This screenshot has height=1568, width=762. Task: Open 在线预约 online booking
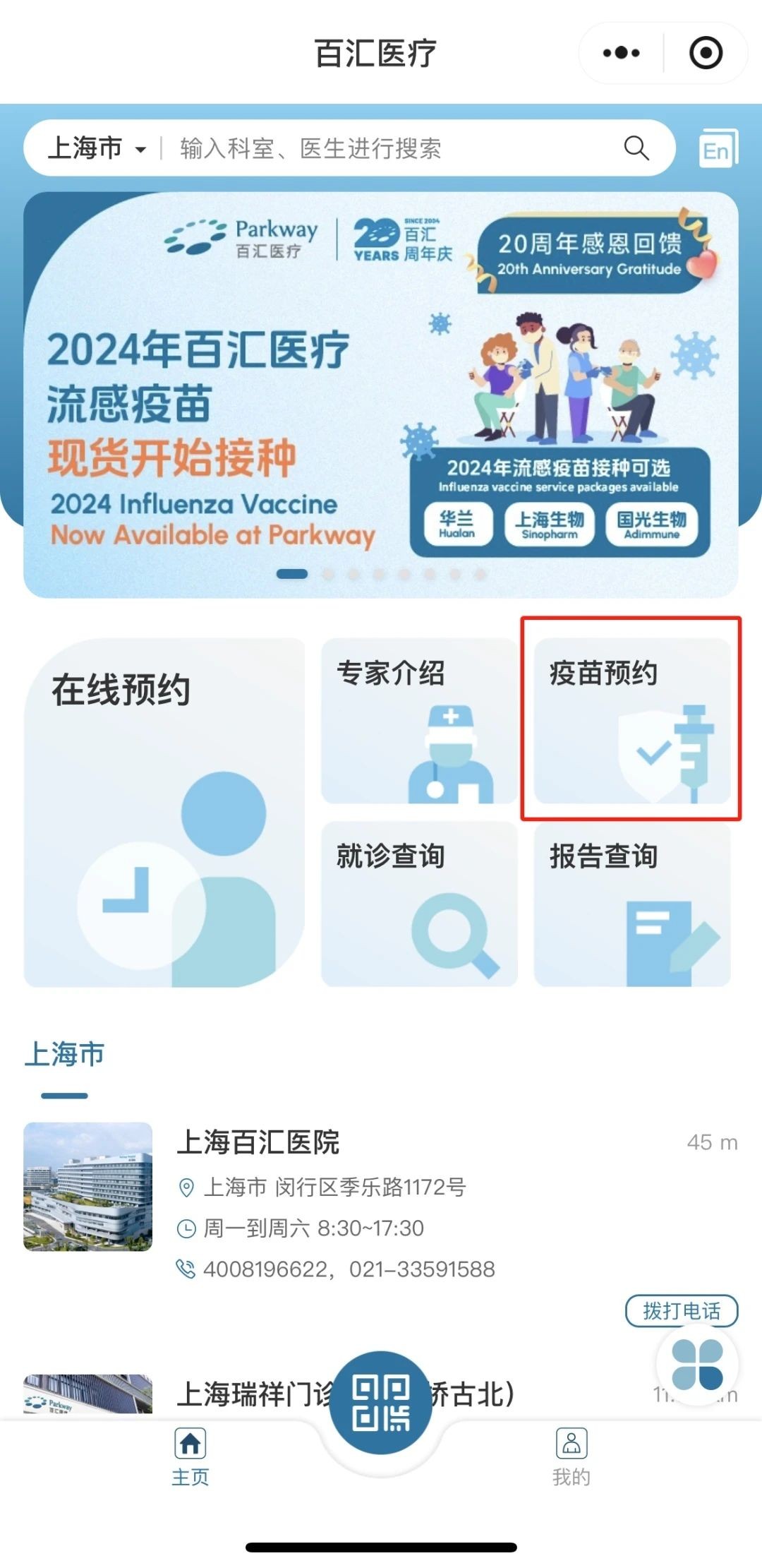pos(164,812)
